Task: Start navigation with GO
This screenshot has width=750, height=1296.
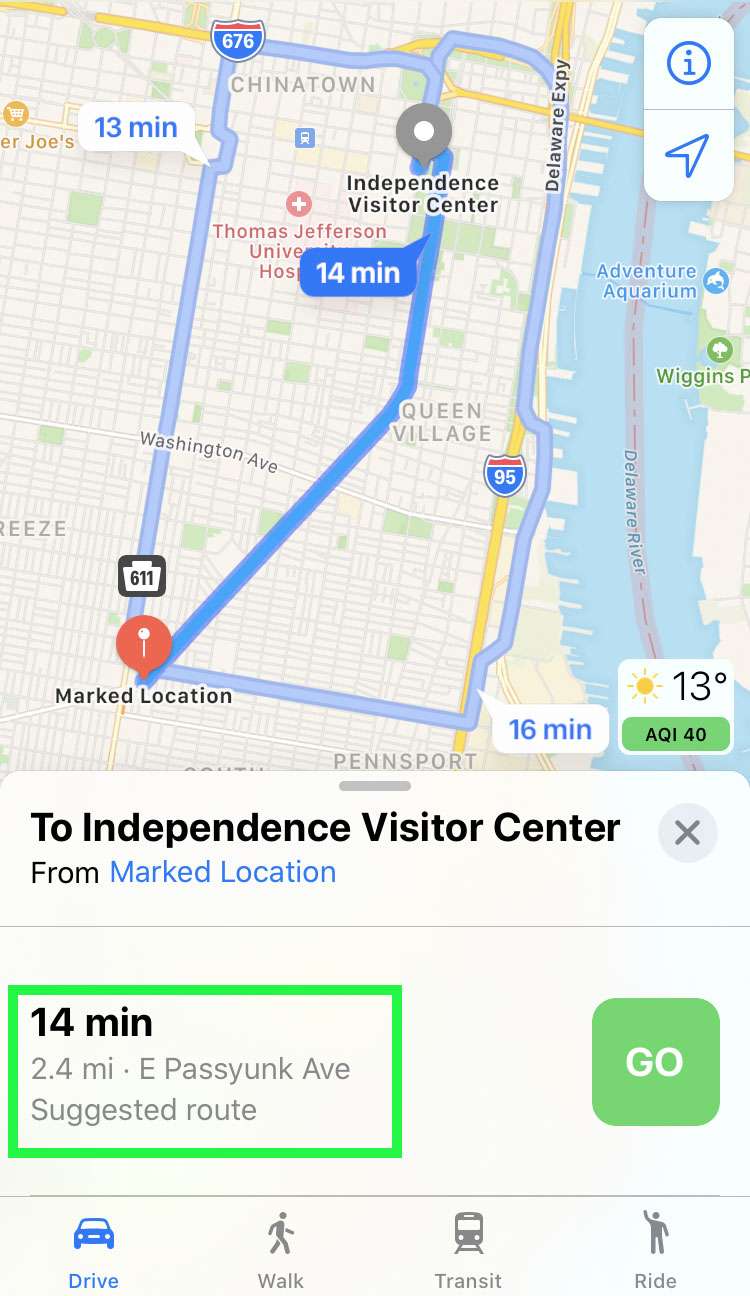Action: click(655, 1062)
